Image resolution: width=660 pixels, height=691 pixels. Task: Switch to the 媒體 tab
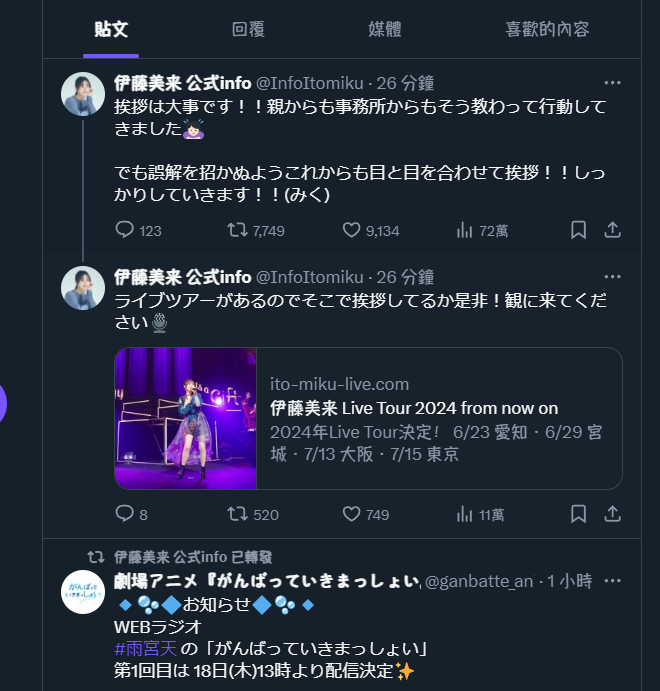[384, 29]
